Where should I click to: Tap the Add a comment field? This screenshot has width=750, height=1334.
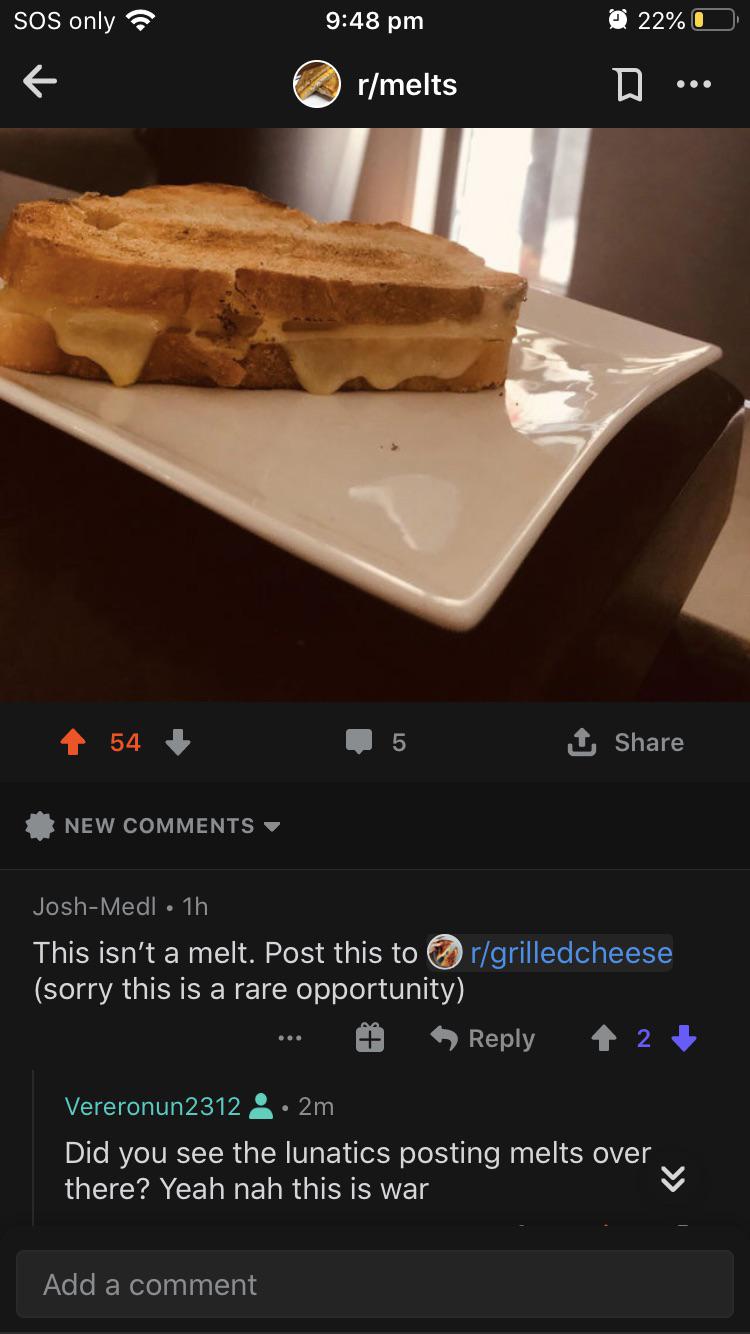pos(375,1284)
